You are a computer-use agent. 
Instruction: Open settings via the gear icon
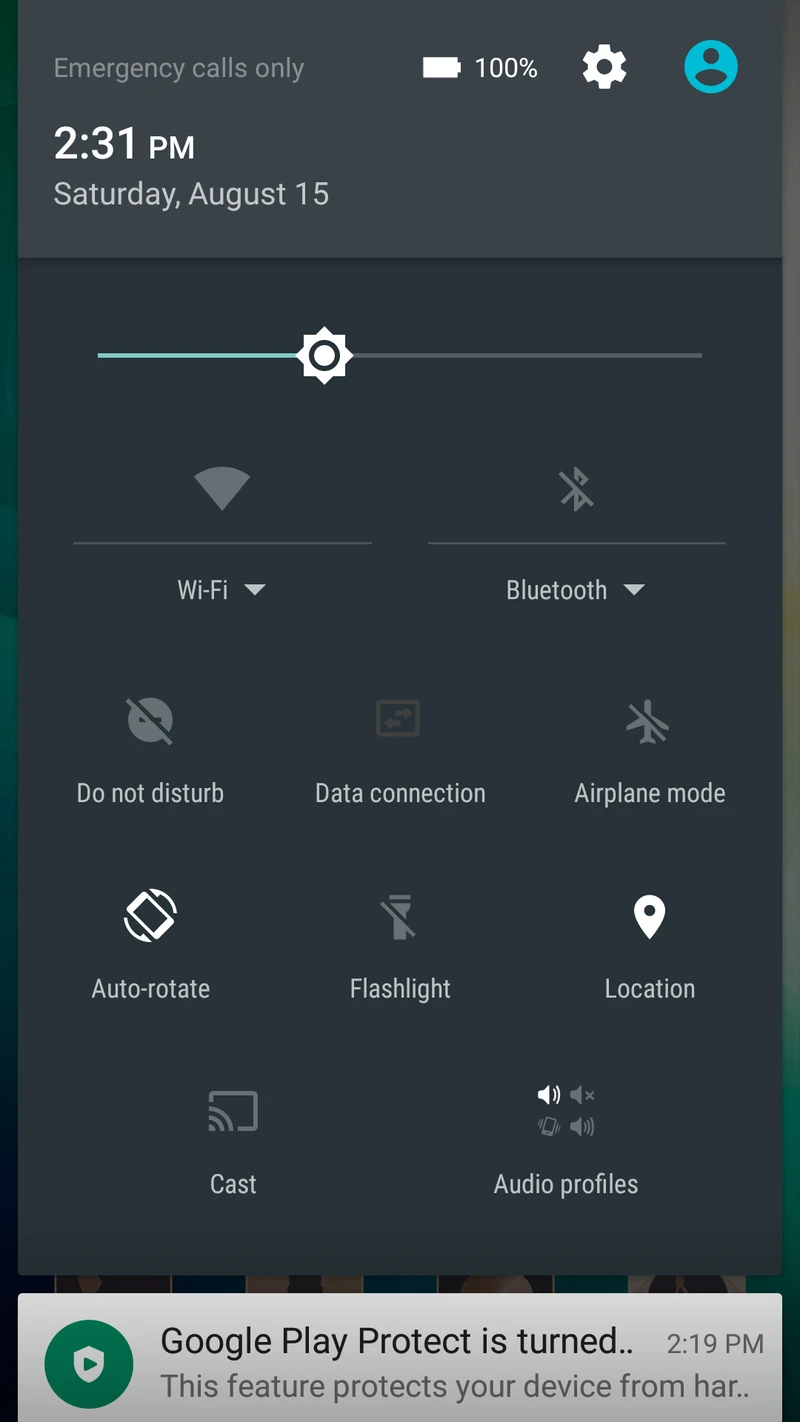(x=604, y=68)
